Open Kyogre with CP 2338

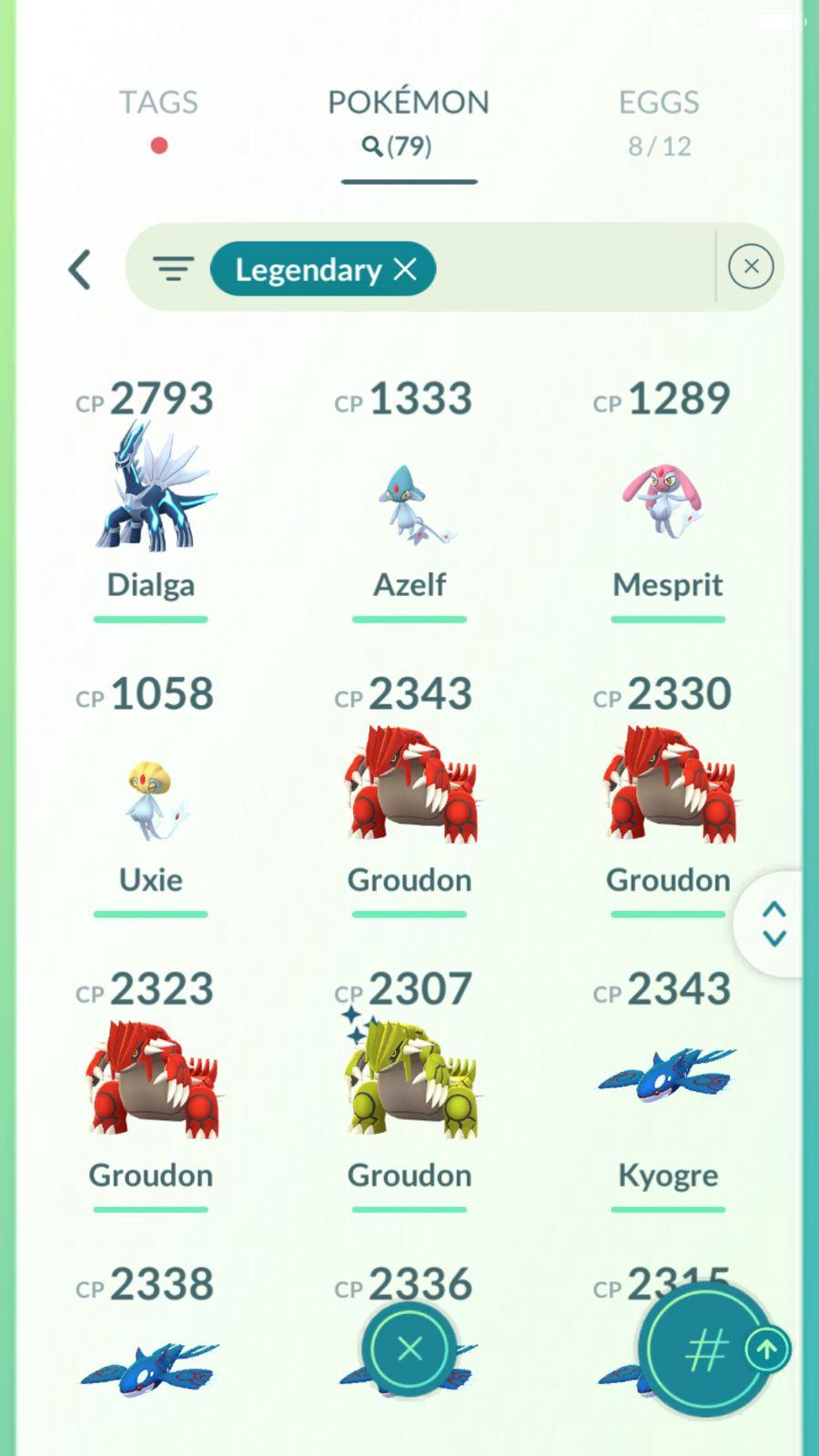point(151,1365)
